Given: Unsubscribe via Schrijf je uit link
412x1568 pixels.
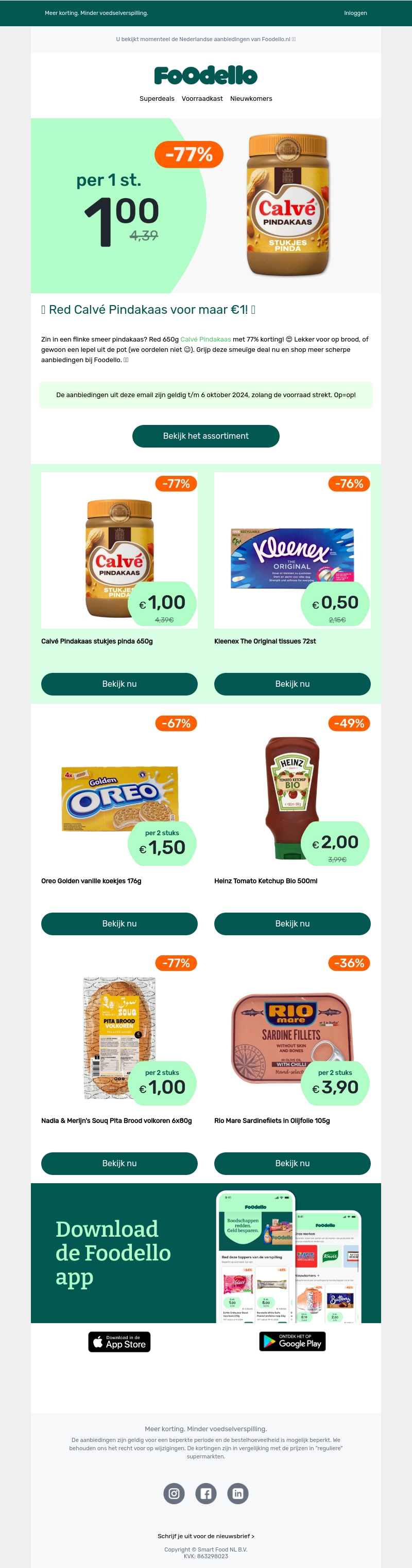Looking at the screenshot, I should click(x=205, y=1536).
